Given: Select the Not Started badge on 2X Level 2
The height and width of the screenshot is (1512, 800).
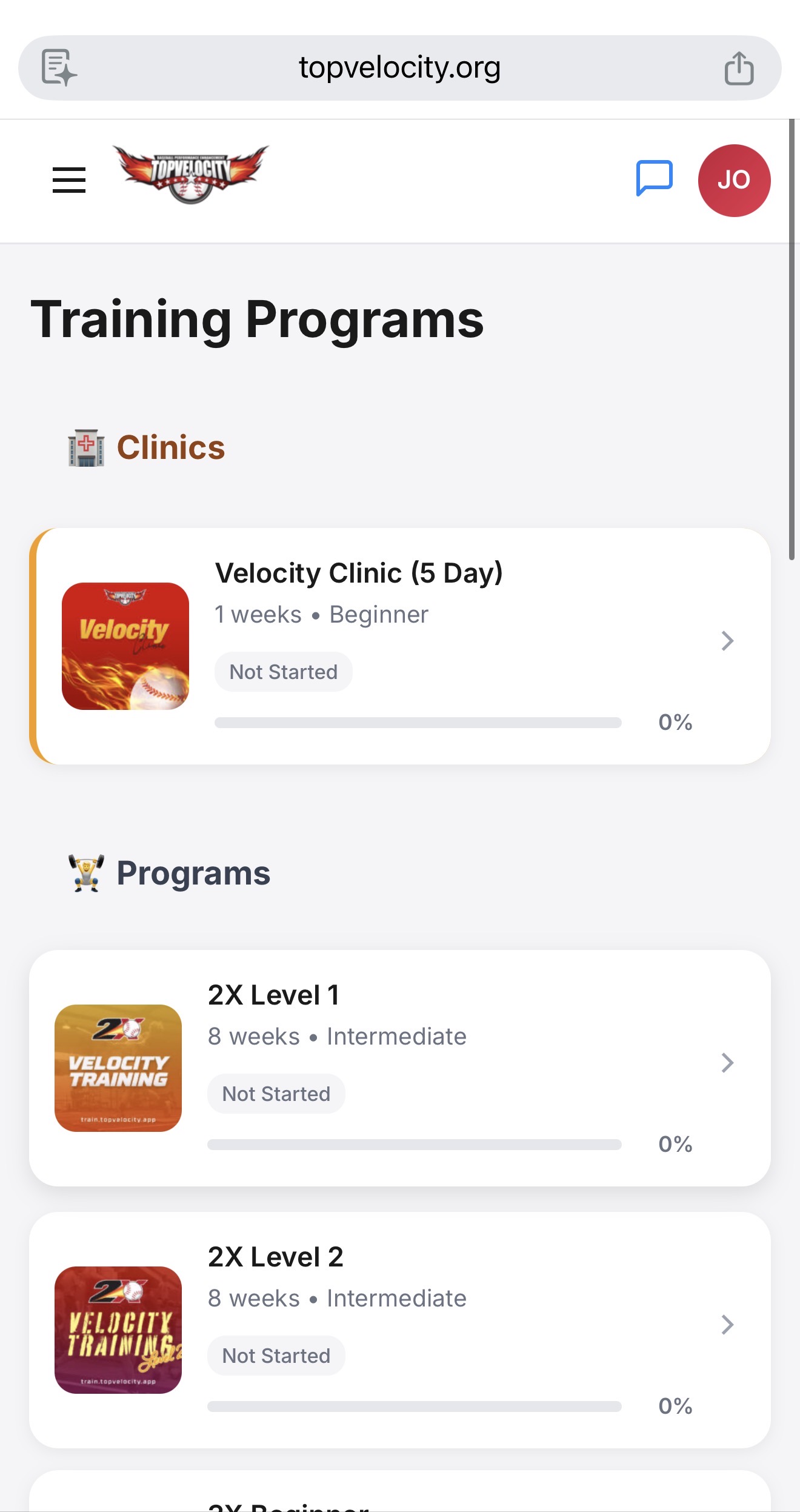Looking at the screenshot, I should click(x=276, y=1355).
